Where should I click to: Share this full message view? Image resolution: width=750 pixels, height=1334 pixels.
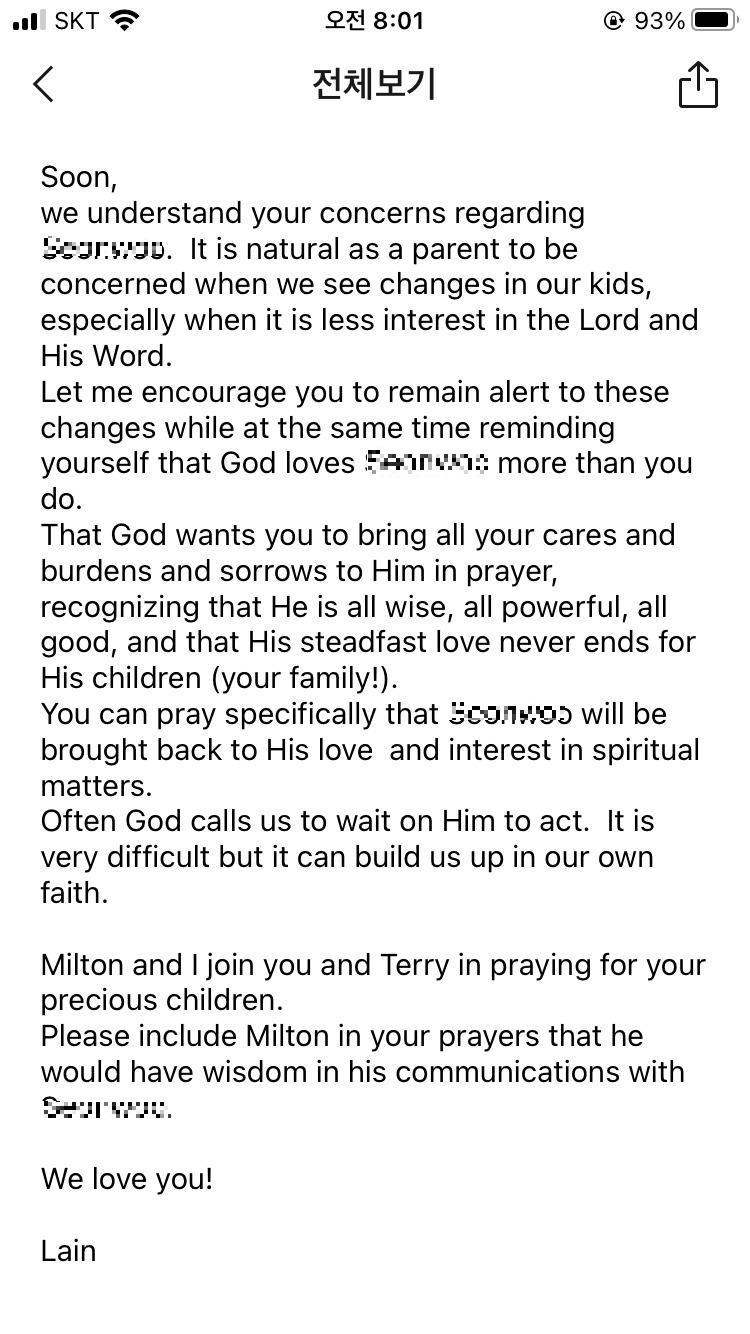[698, 84]
